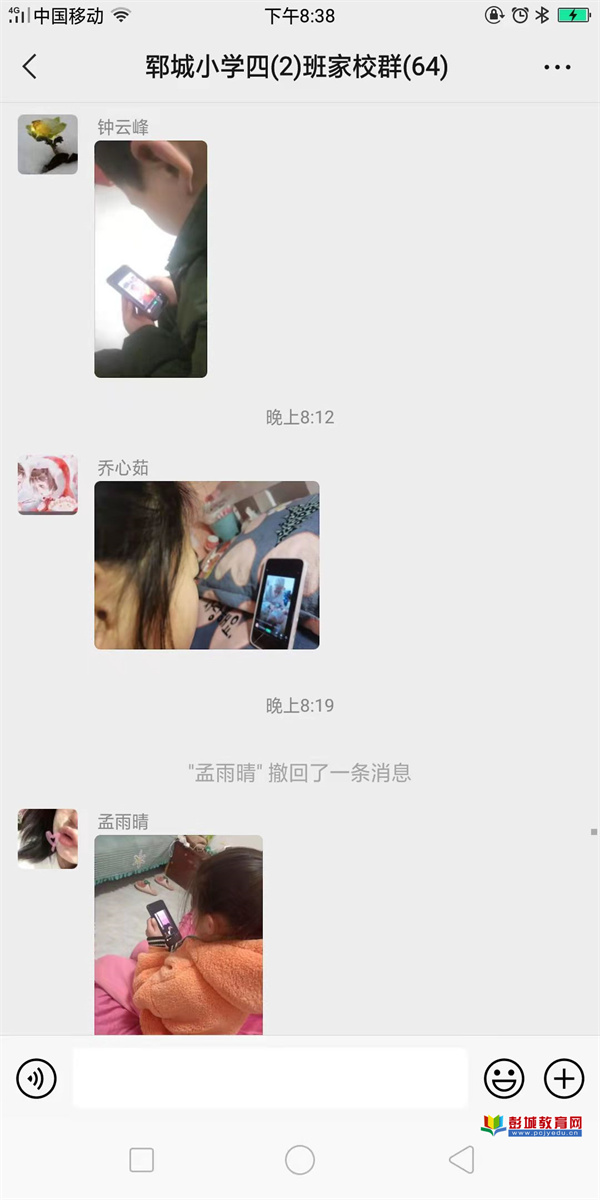View the photo sent by 钟云峰
This screenshot has width=600, height=1200.
(x=151, y=259)
